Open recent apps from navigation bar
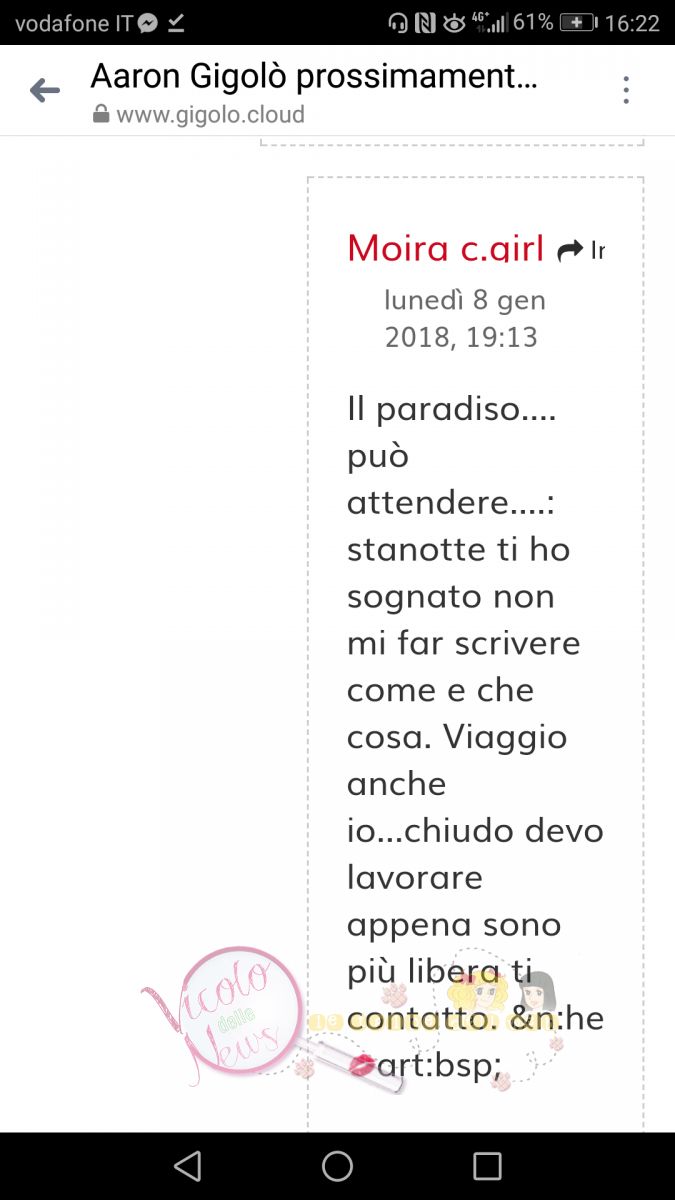Image resolution: width=675 pixels, height=1200 pixels. coord(487,1166)
